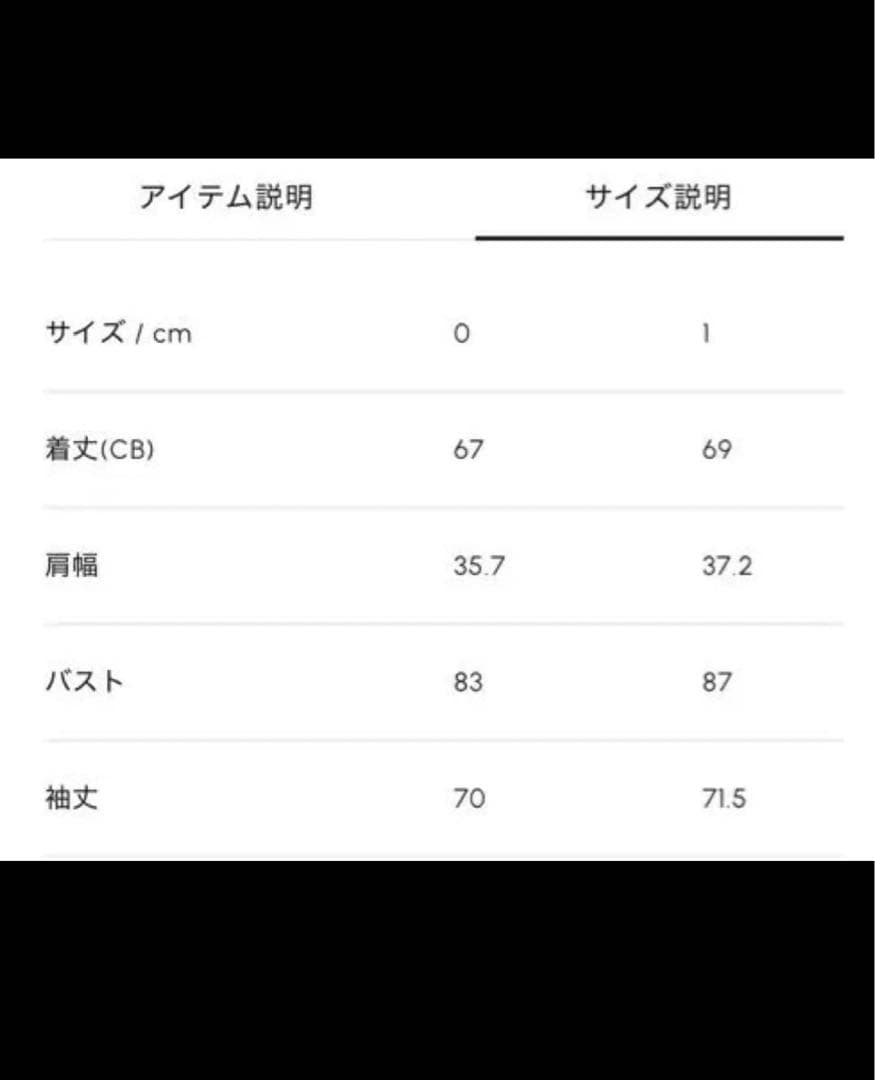Screen dimensions: 875x1080
Task: Select the 袖丈 row label
Action: [x=69, y=797]
